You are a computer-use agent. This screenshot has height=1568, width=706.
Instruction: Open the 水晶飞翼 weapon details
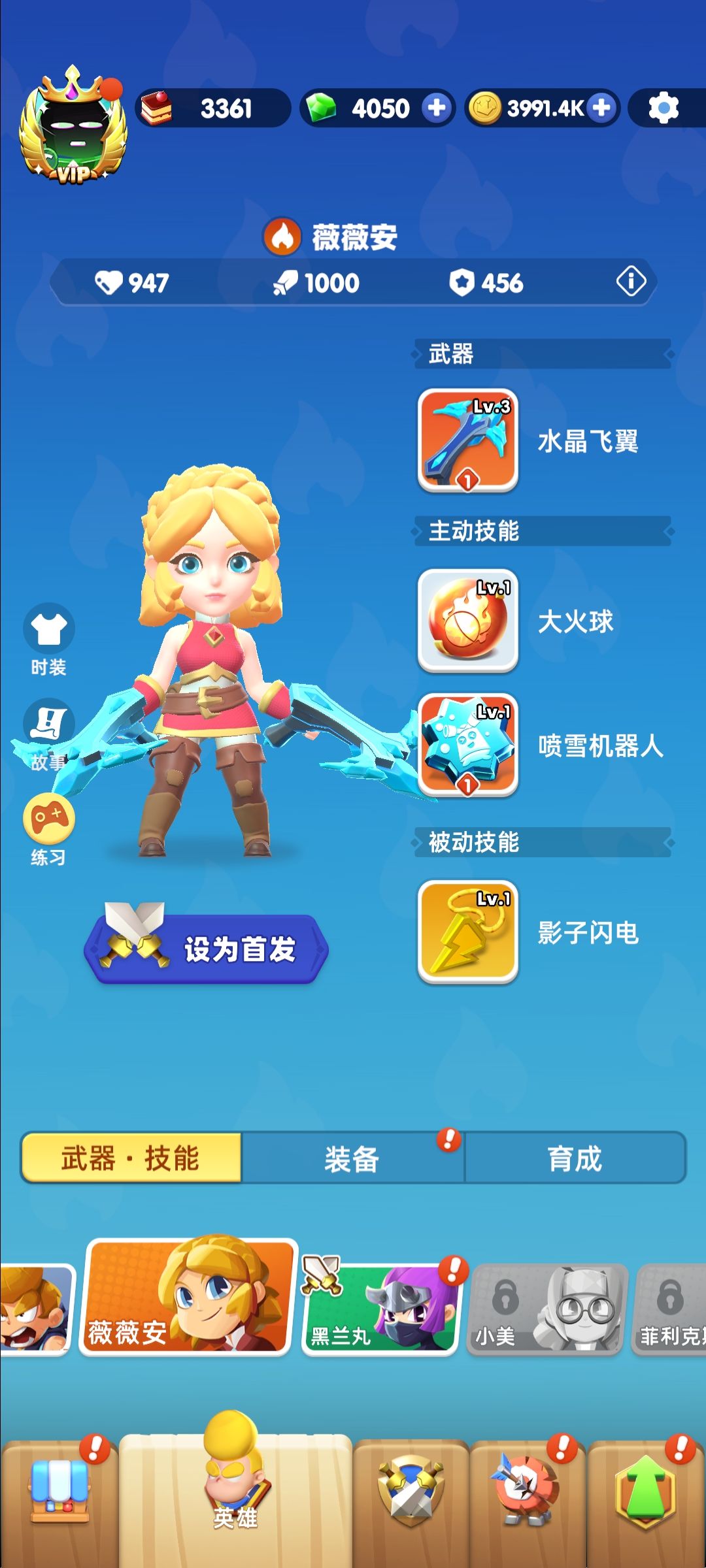tap(467, 441)
